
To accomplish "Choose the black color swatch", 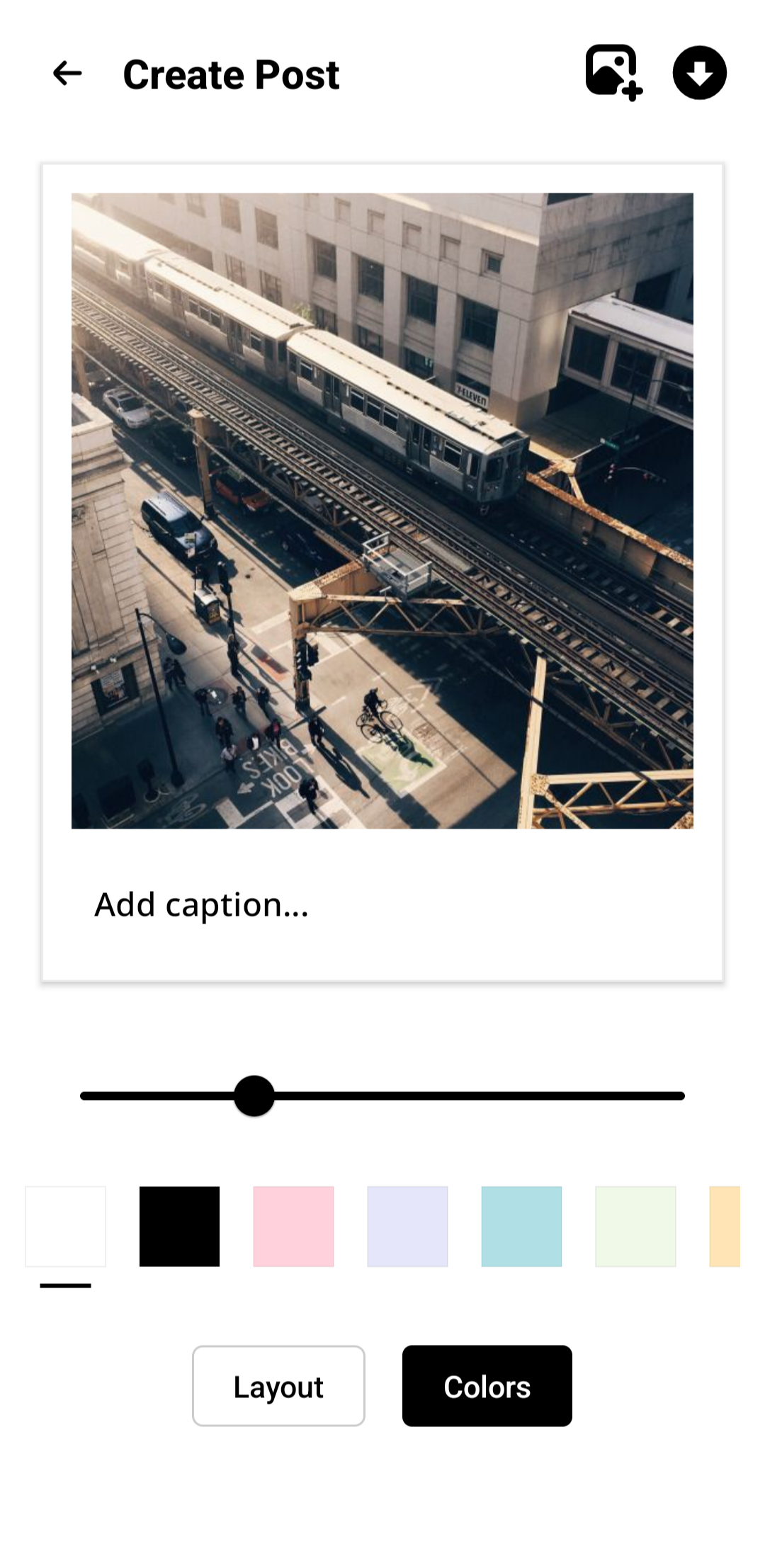I will [x=179, y=1226].
